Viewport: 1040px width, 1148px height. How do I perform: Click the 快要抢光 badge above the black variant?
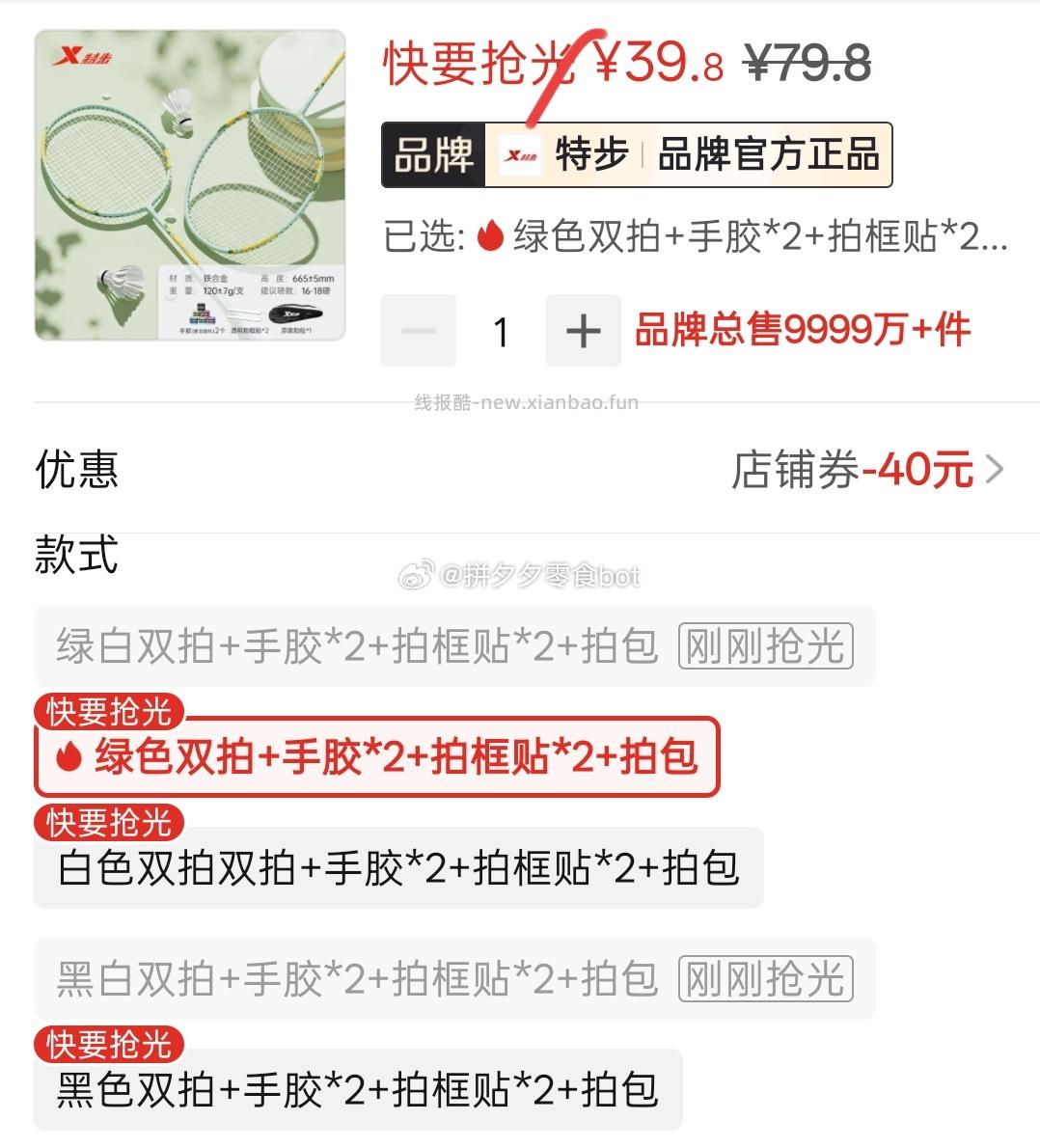coord(109,1045)
